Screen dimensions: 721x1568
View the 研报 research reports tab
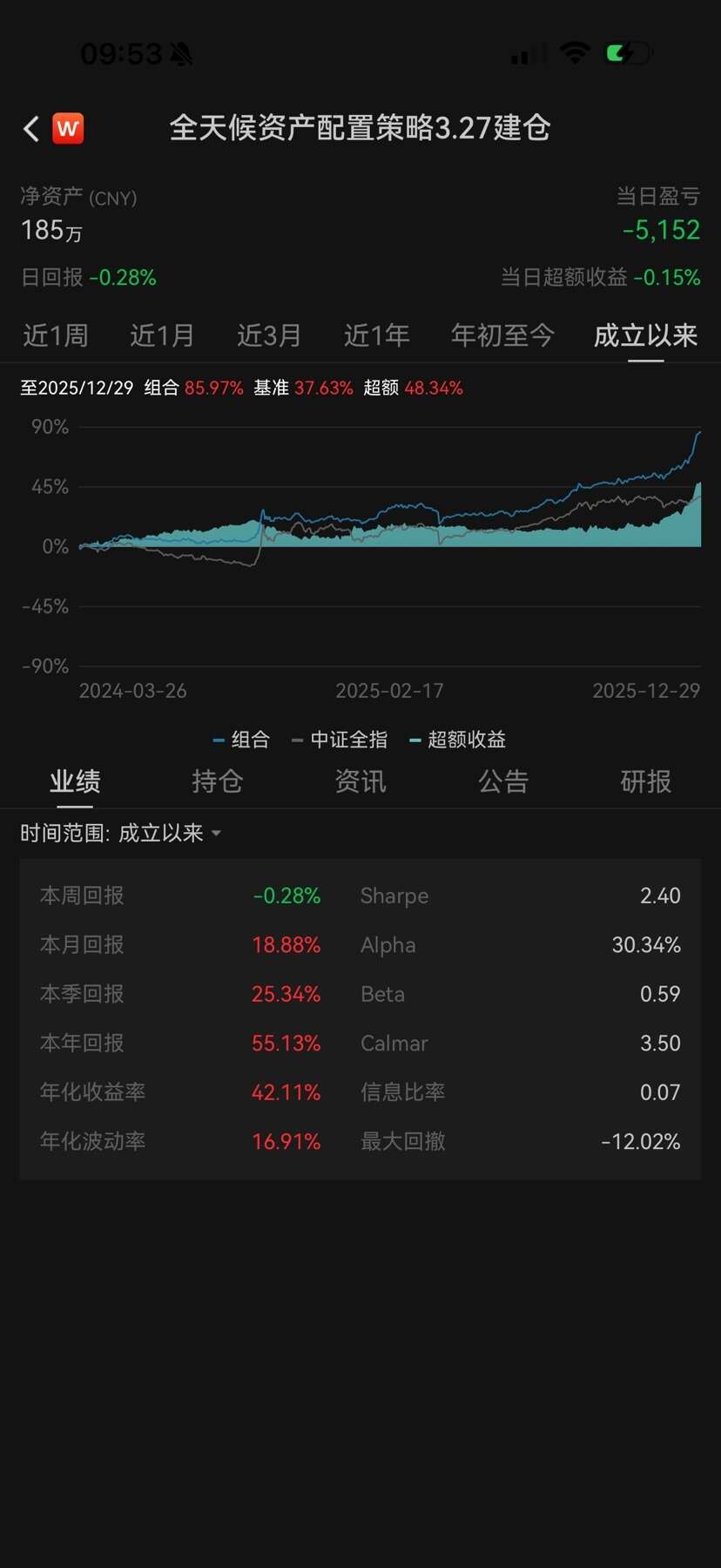(645, 781)
